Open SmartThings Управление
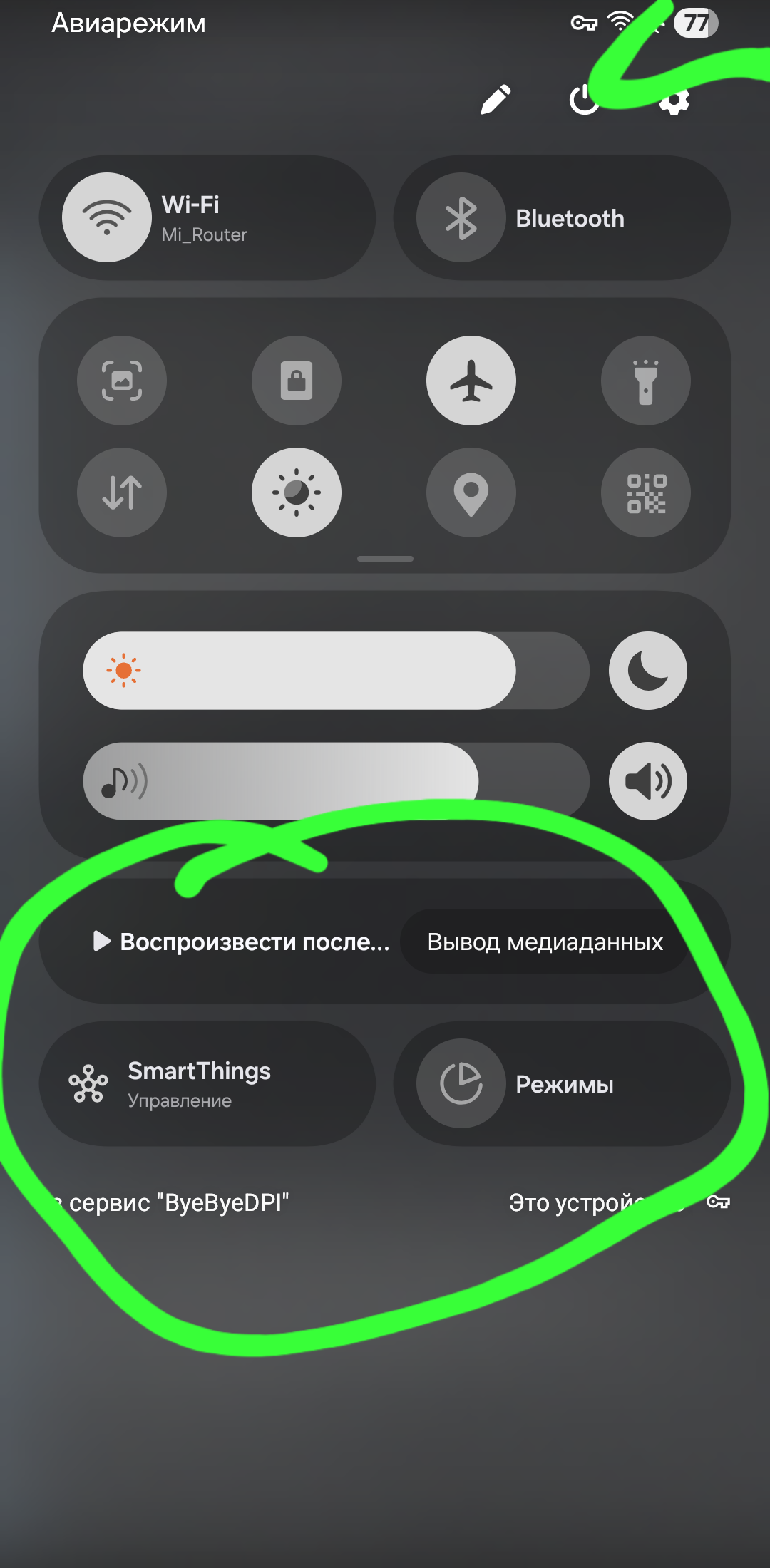 click(x=207, y=1083)
